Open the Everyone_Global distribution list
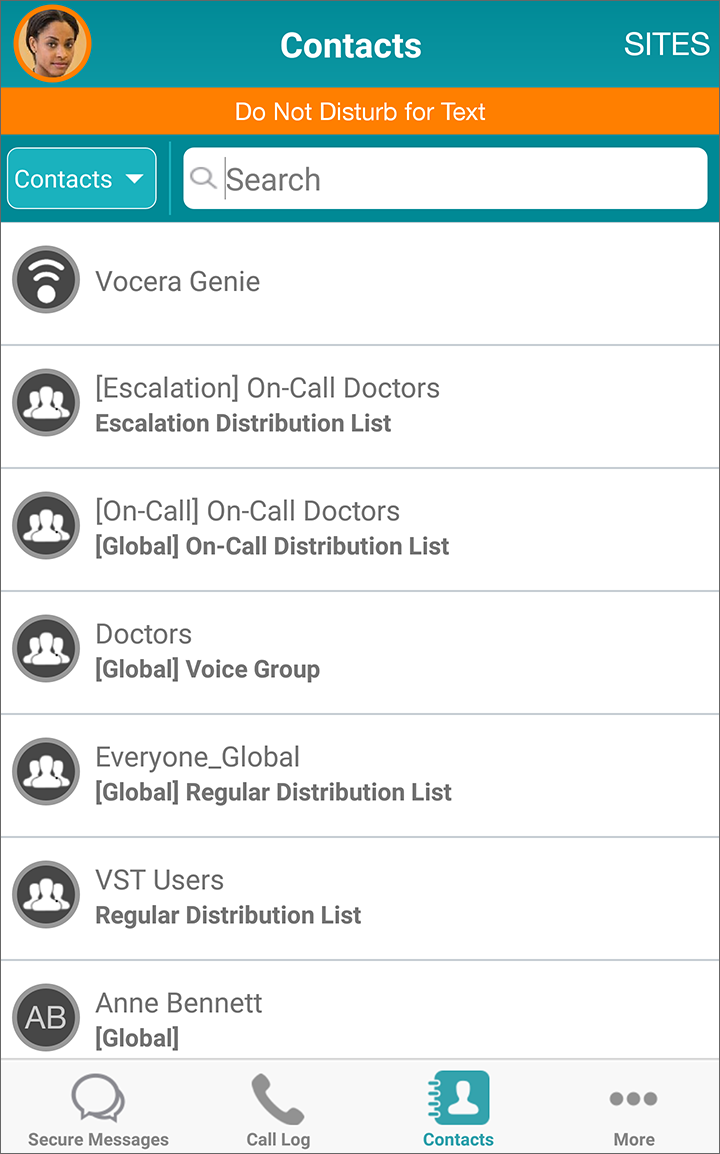This screenshot has width=720, height=1154. point(360,774)
